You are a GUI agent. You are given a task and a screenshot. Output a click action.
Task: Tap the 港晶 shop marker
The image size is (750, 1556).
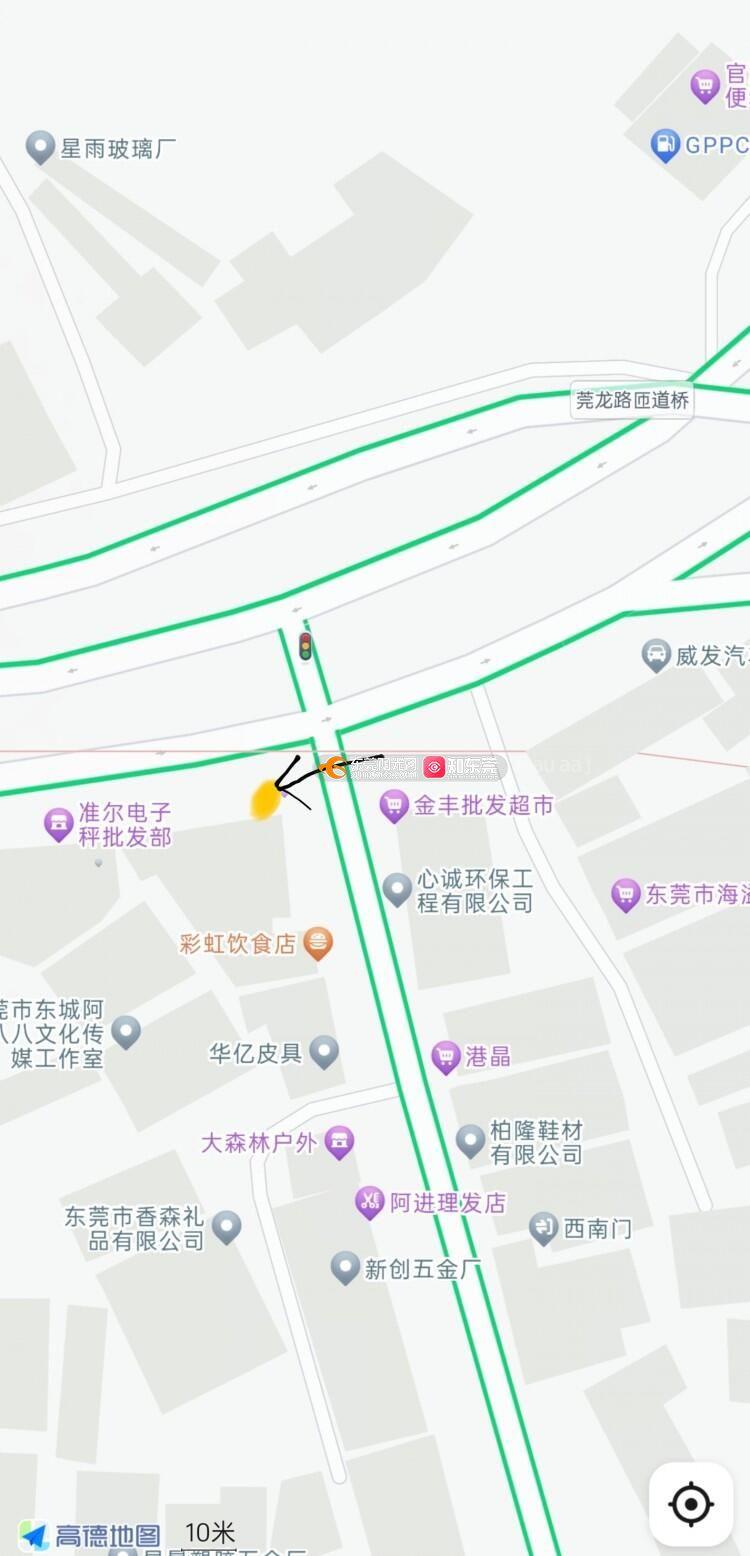[x=446, y=1057]
